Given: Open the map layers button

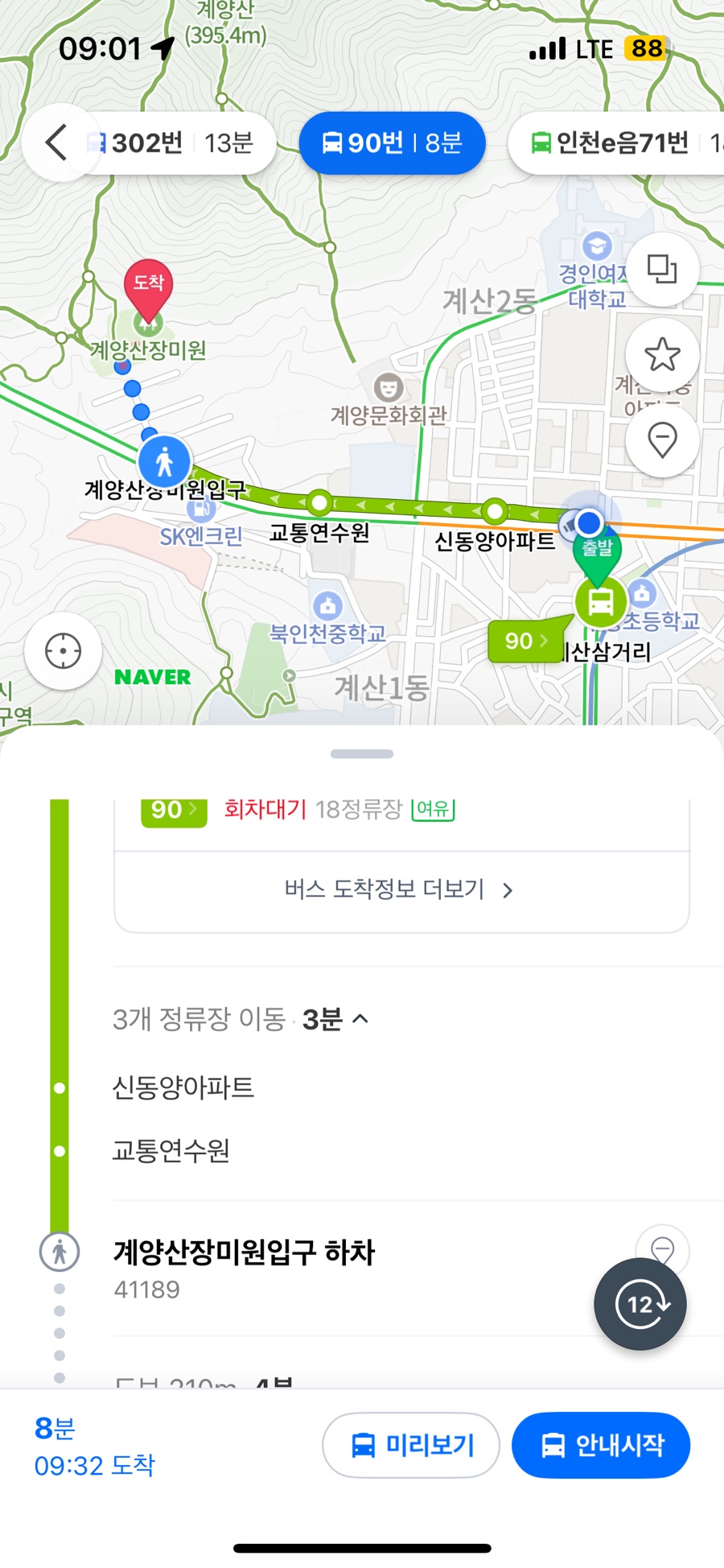Looking at the screenshot, I should (x=662, y=269).
